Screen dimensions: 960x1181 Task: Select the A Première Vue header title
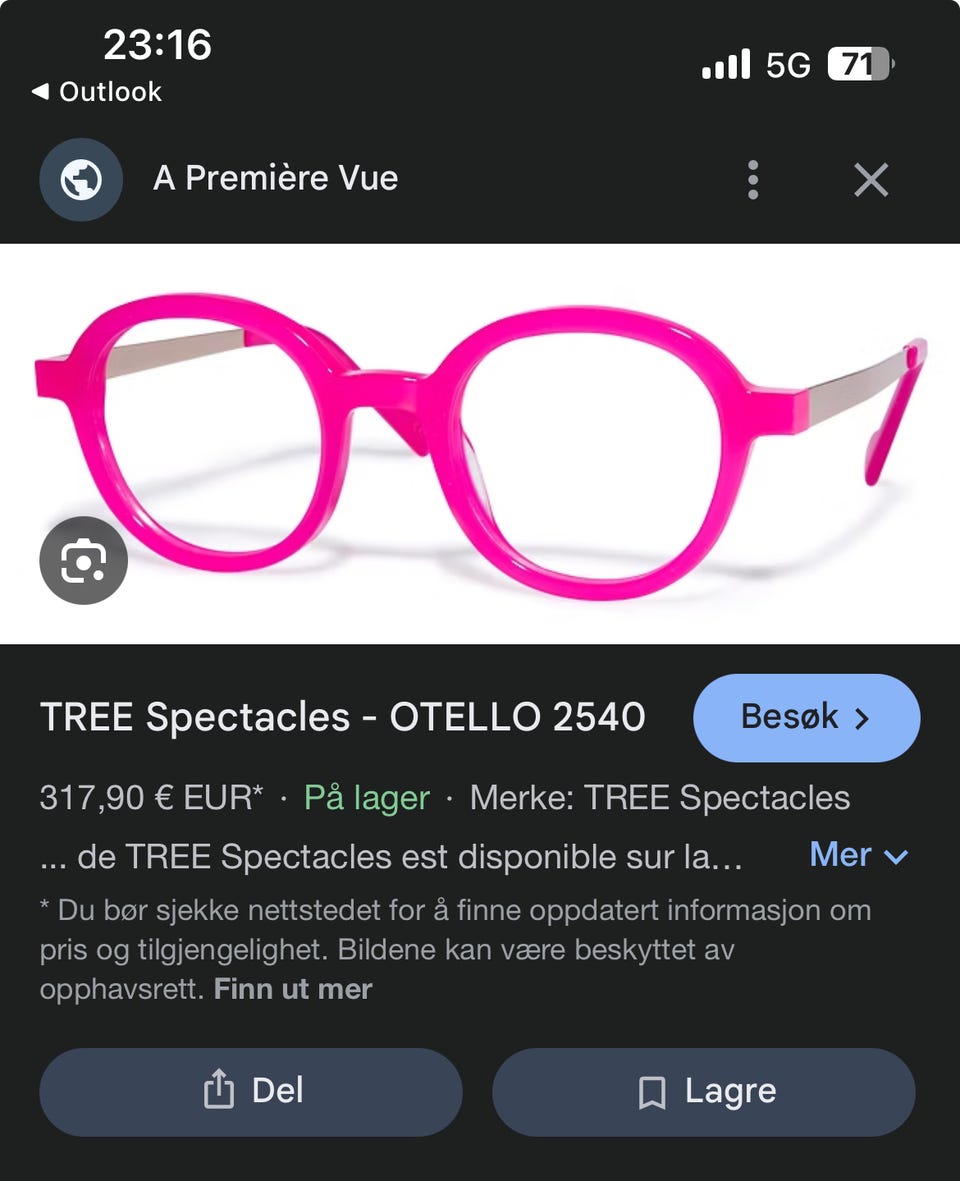(x=275, y=179)
